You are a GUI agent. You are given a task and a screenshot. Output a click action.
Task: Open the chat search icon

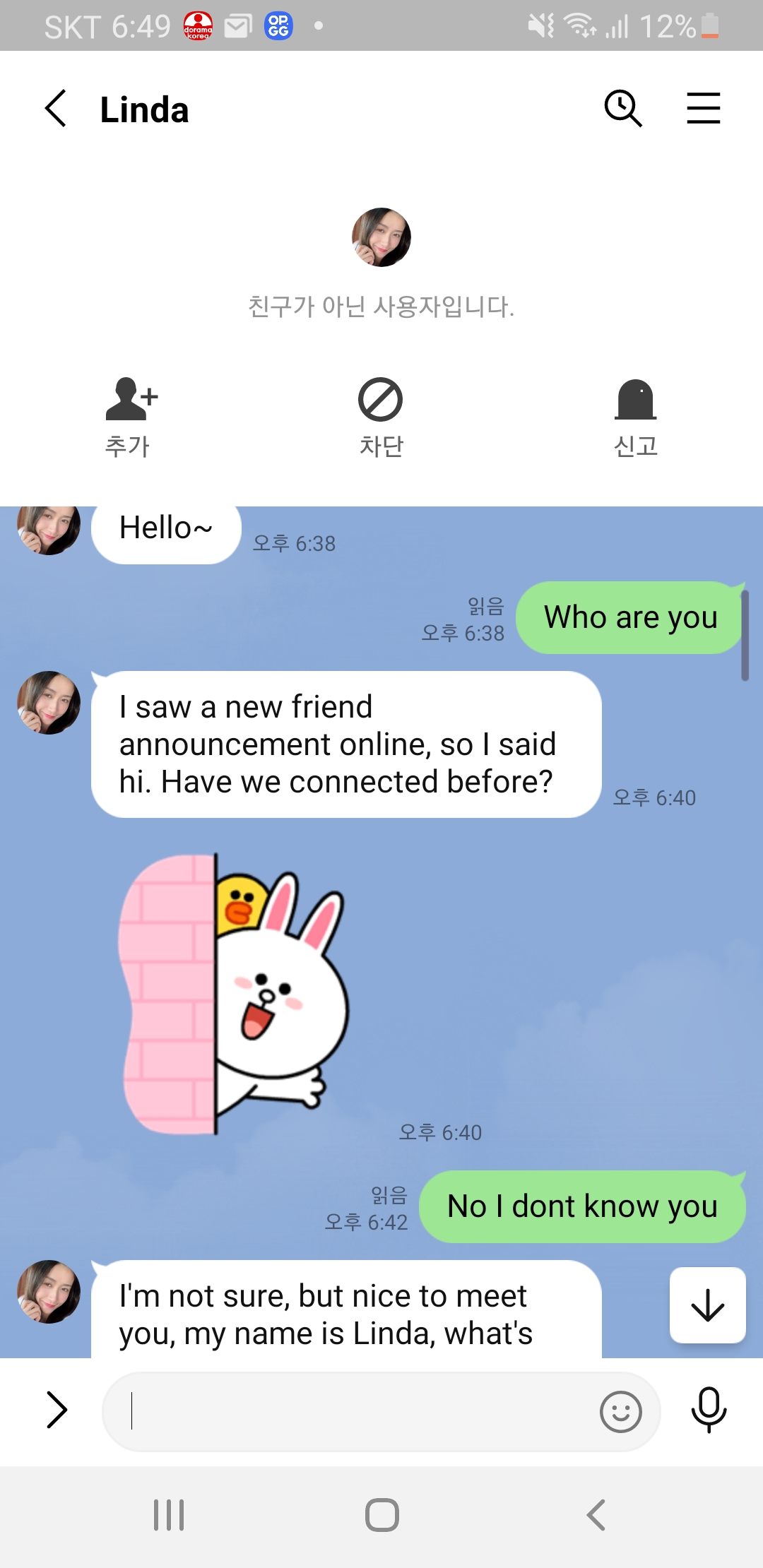623,109
